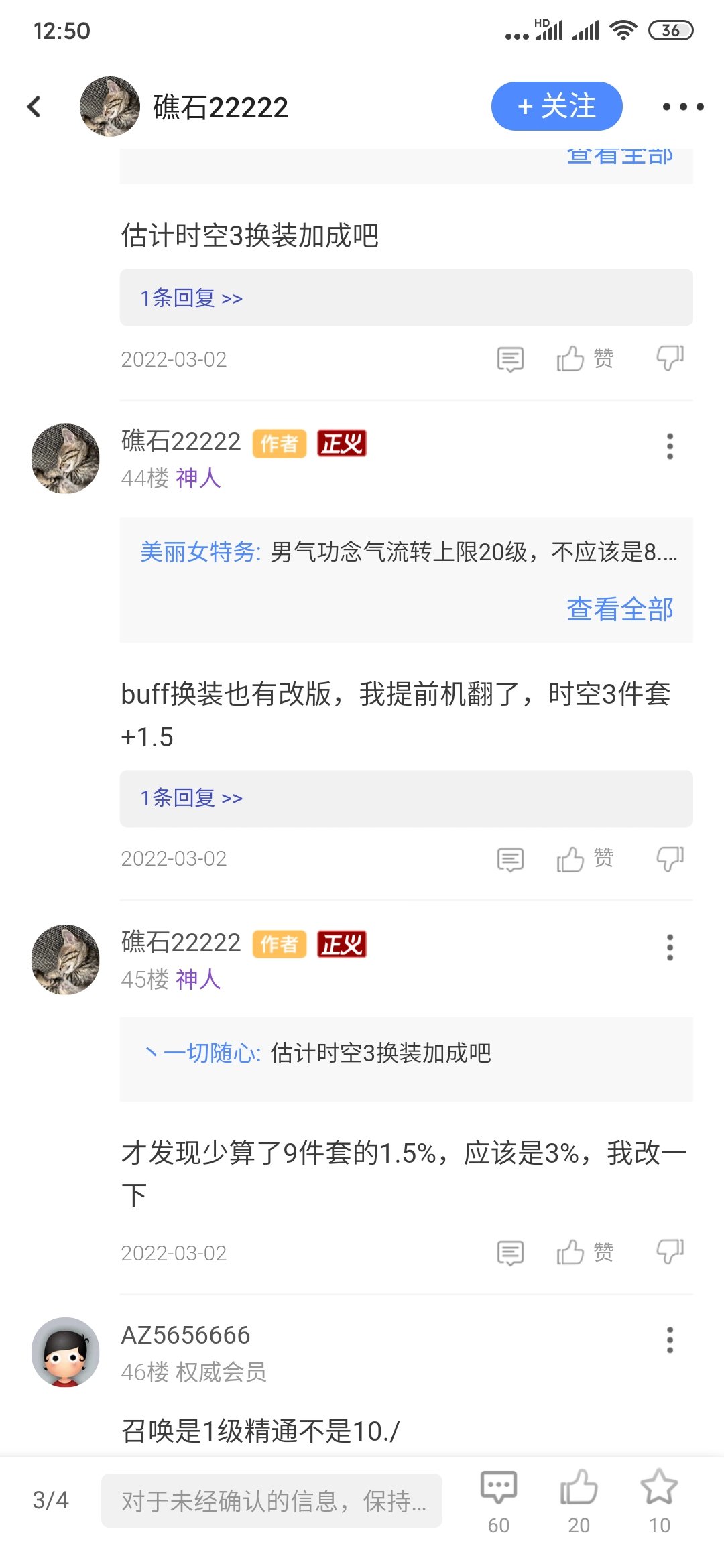Open options menu for AZ5656666's comment
Screen dimensions: 724x1568
pyautogui.click(x=670, y=1340)
